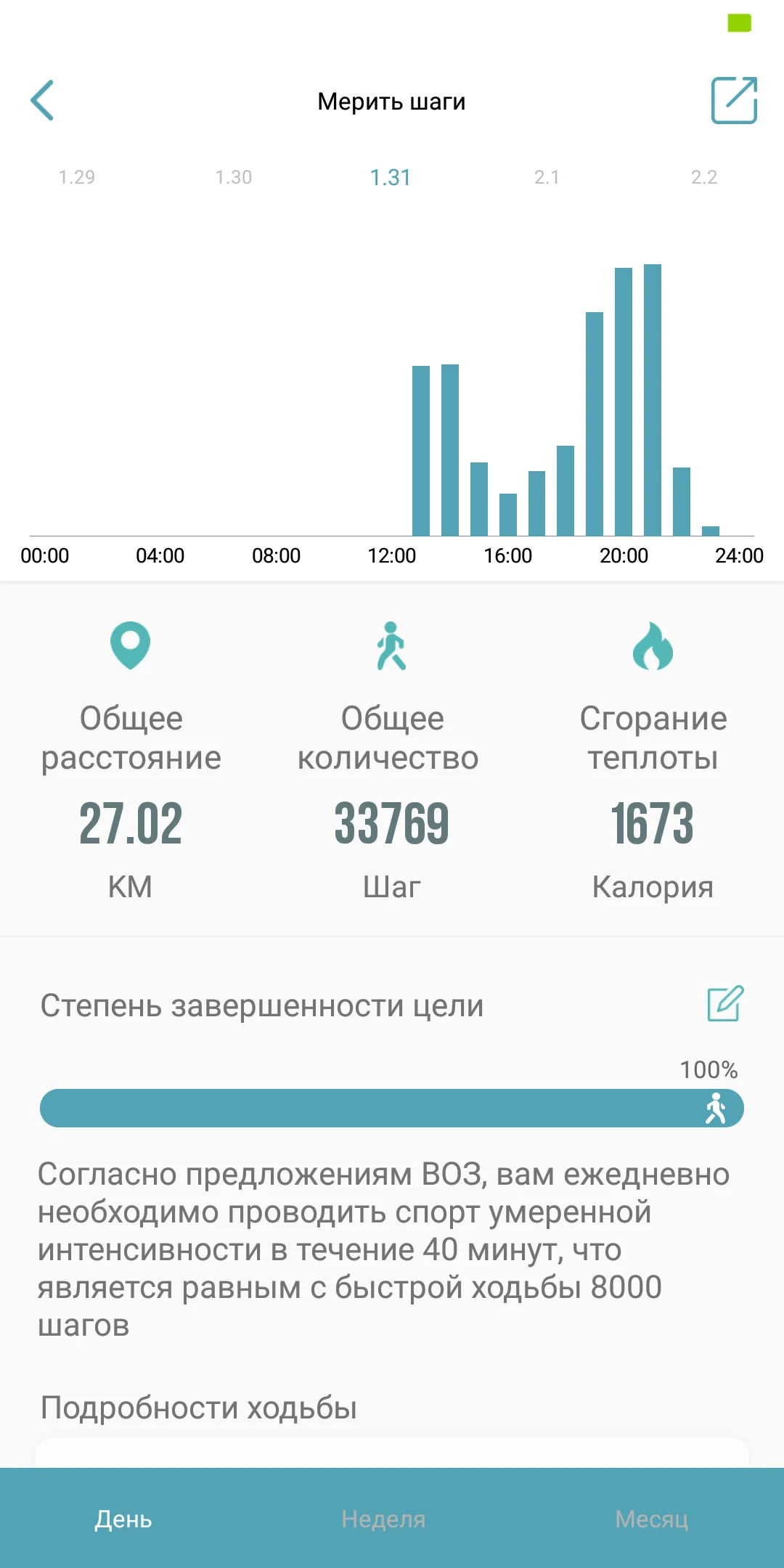Switch to the Месяц tab
This screenshot has height=1568, width=784.
coord(652,1519)
